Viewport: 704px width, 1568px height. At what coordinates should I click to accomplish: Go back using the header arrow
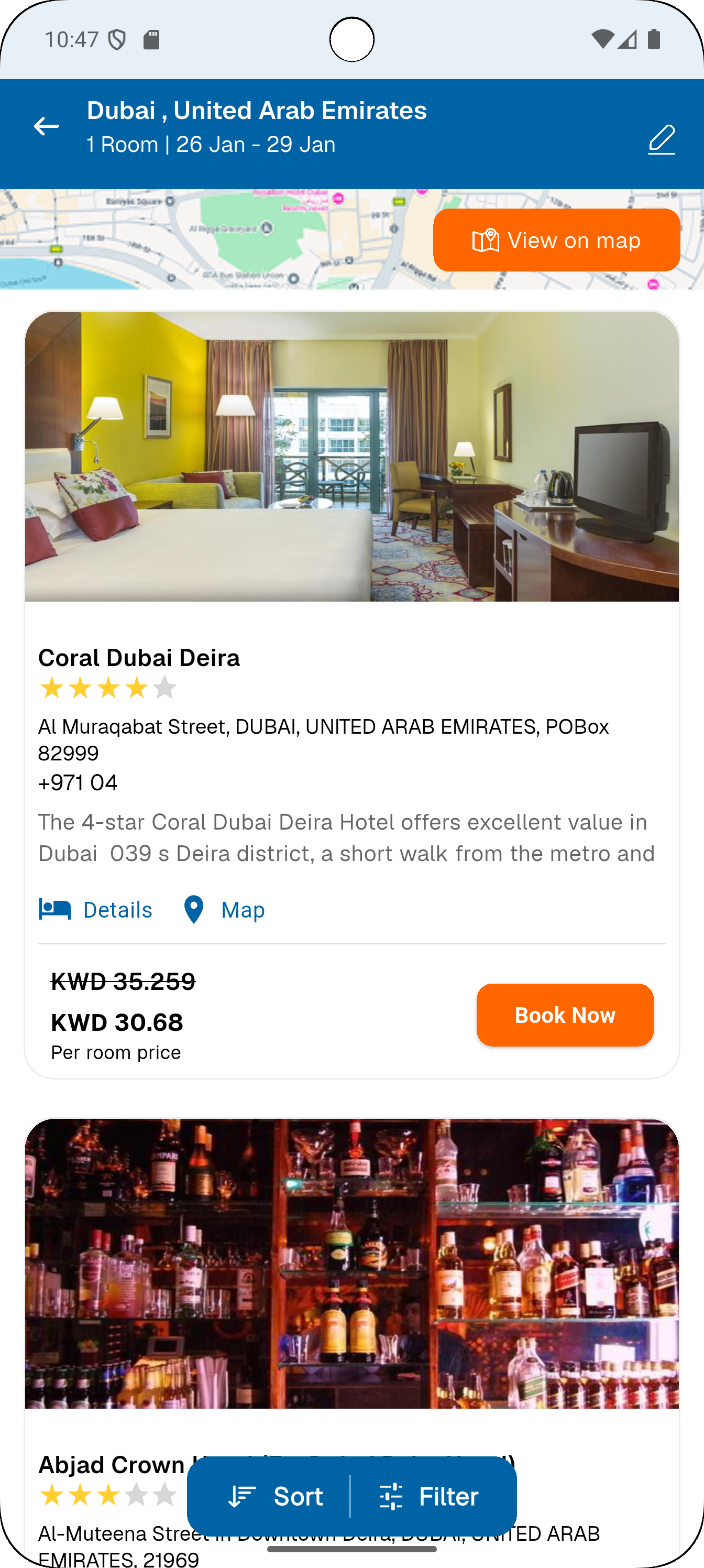pyautogui.click(x=46, y=127)
